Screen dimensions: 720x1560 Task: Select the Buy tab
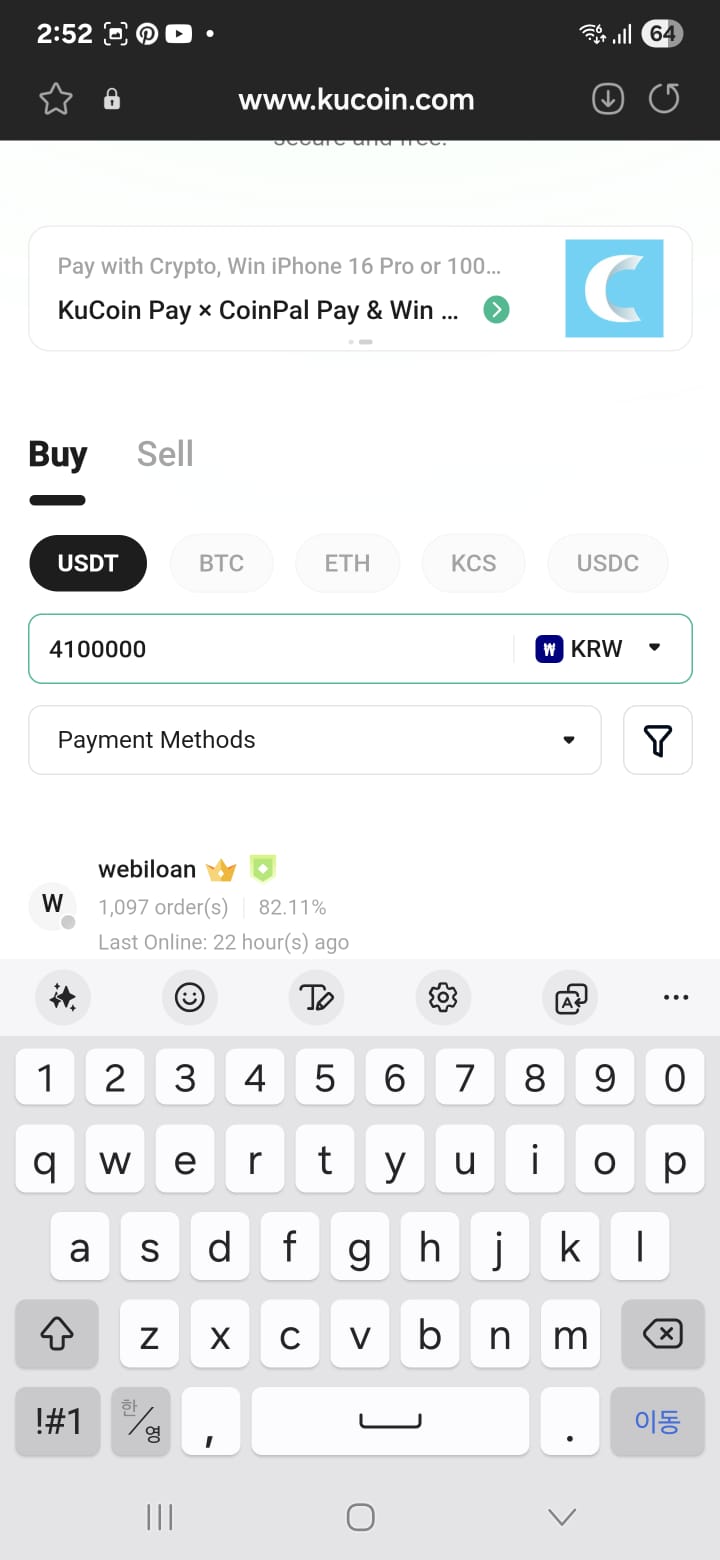[58, 454]
